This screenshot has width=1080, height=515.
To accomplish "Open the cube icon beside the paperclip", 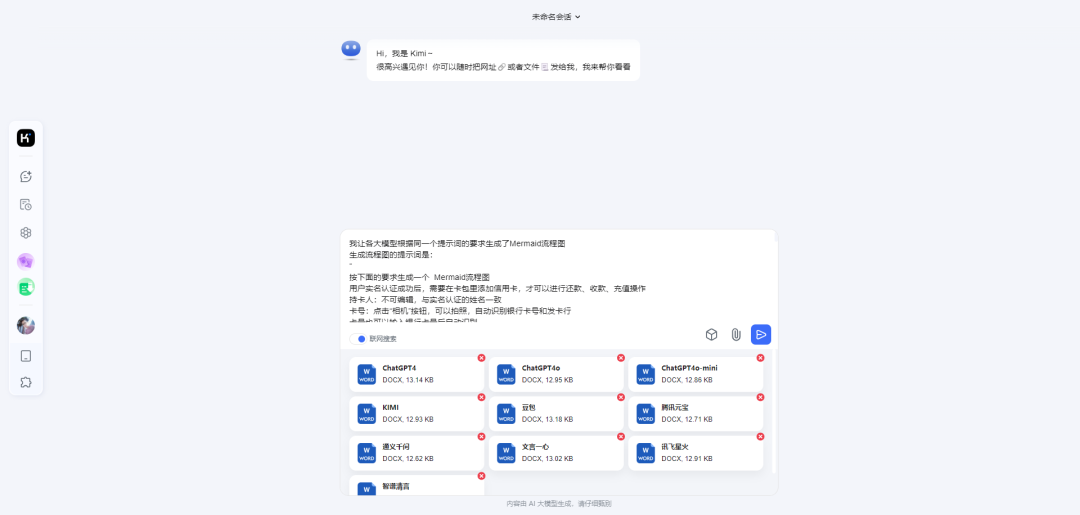I will 711,335.
